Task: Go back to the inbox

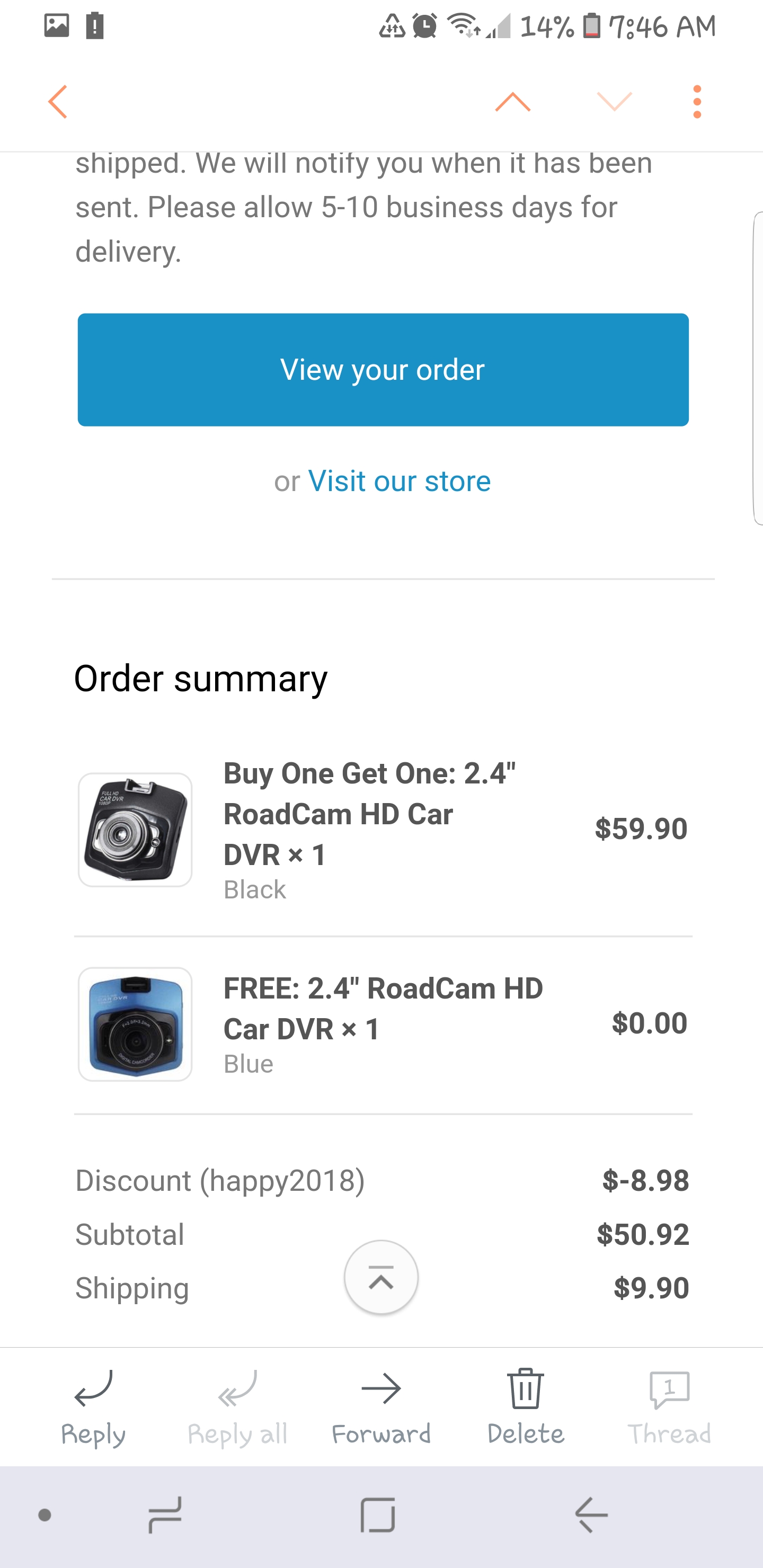Action: coord(57,102)
